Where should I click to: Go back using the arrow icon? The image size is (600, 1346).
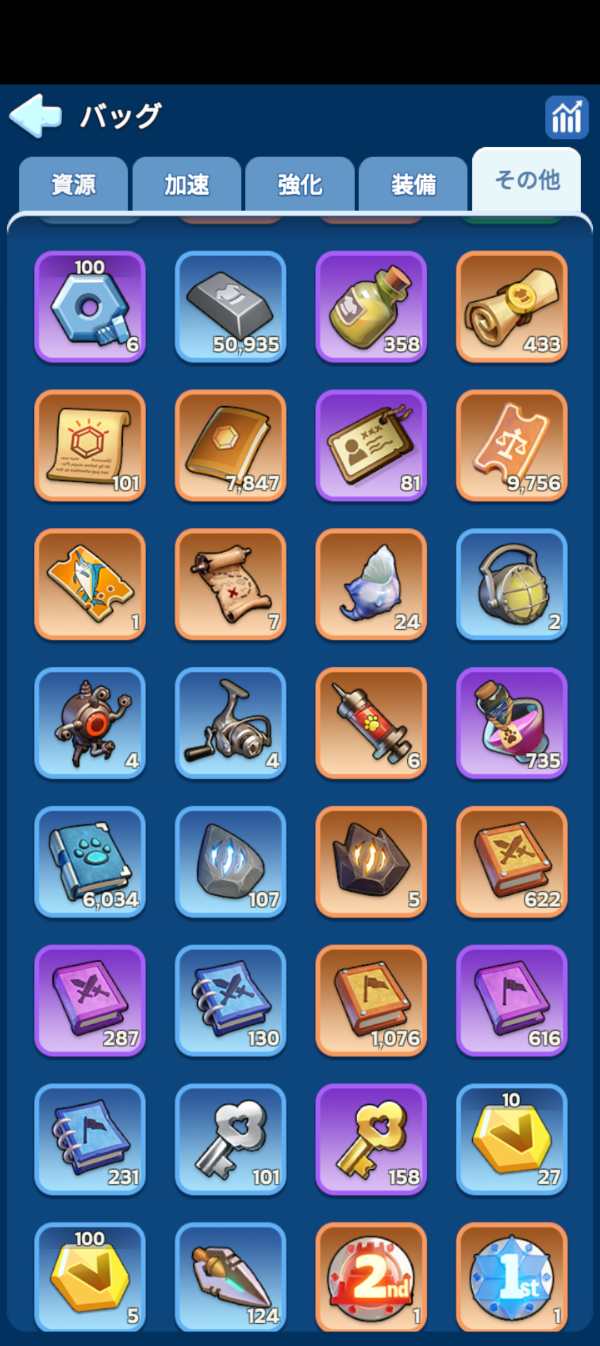35,116
